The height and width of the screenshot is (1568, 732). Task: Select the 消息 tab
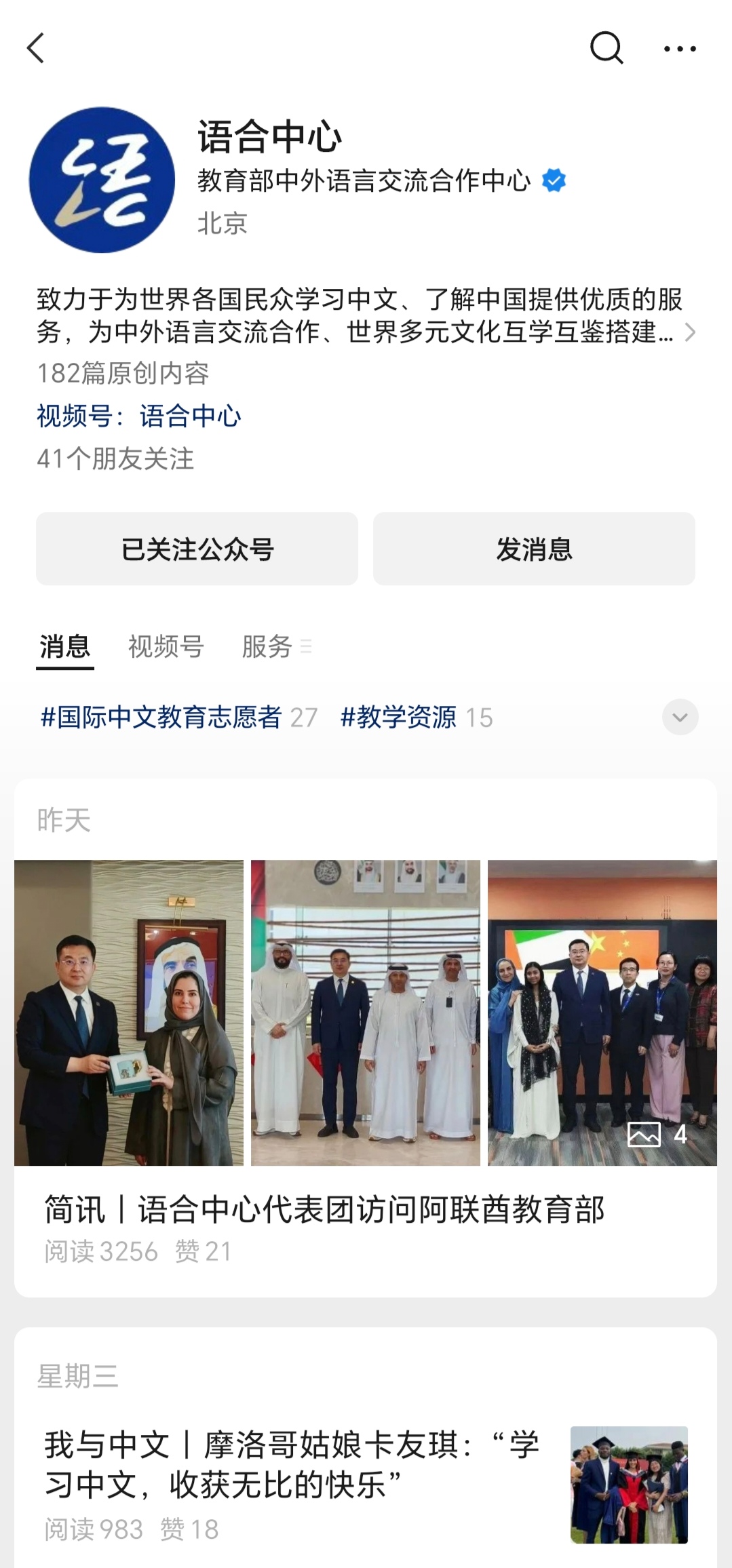tap(65, 646)
